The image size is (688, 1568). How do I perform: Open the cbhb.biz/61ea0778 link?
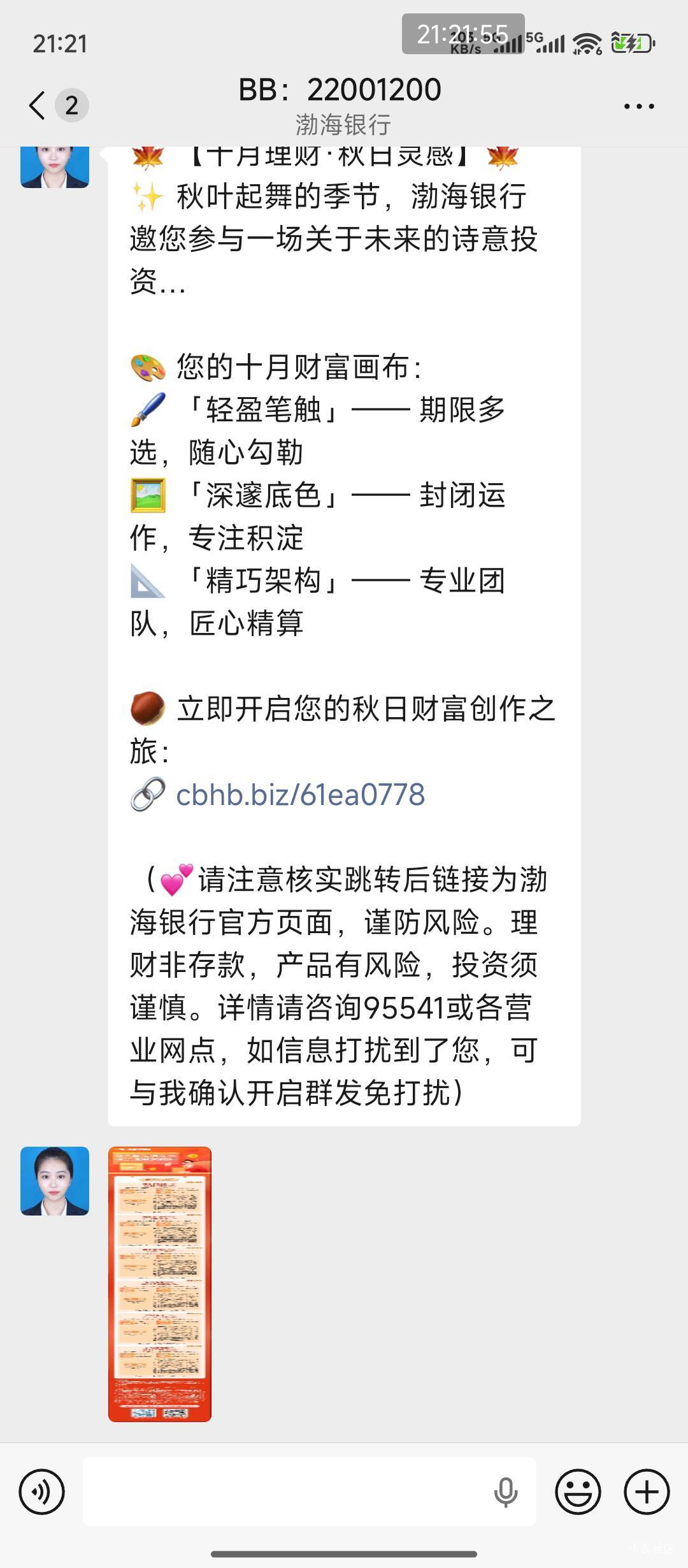click(x=300, y=794)
